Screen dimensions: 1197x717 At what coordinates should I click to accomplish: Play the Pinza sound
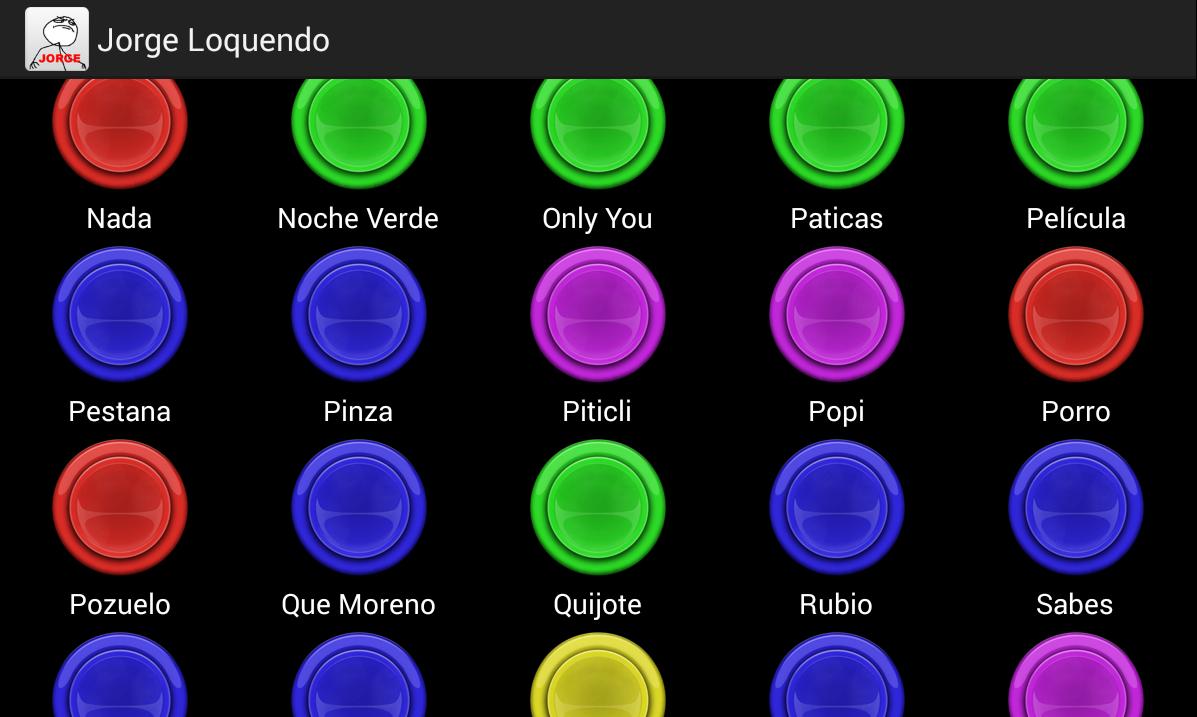coord(359,314)
